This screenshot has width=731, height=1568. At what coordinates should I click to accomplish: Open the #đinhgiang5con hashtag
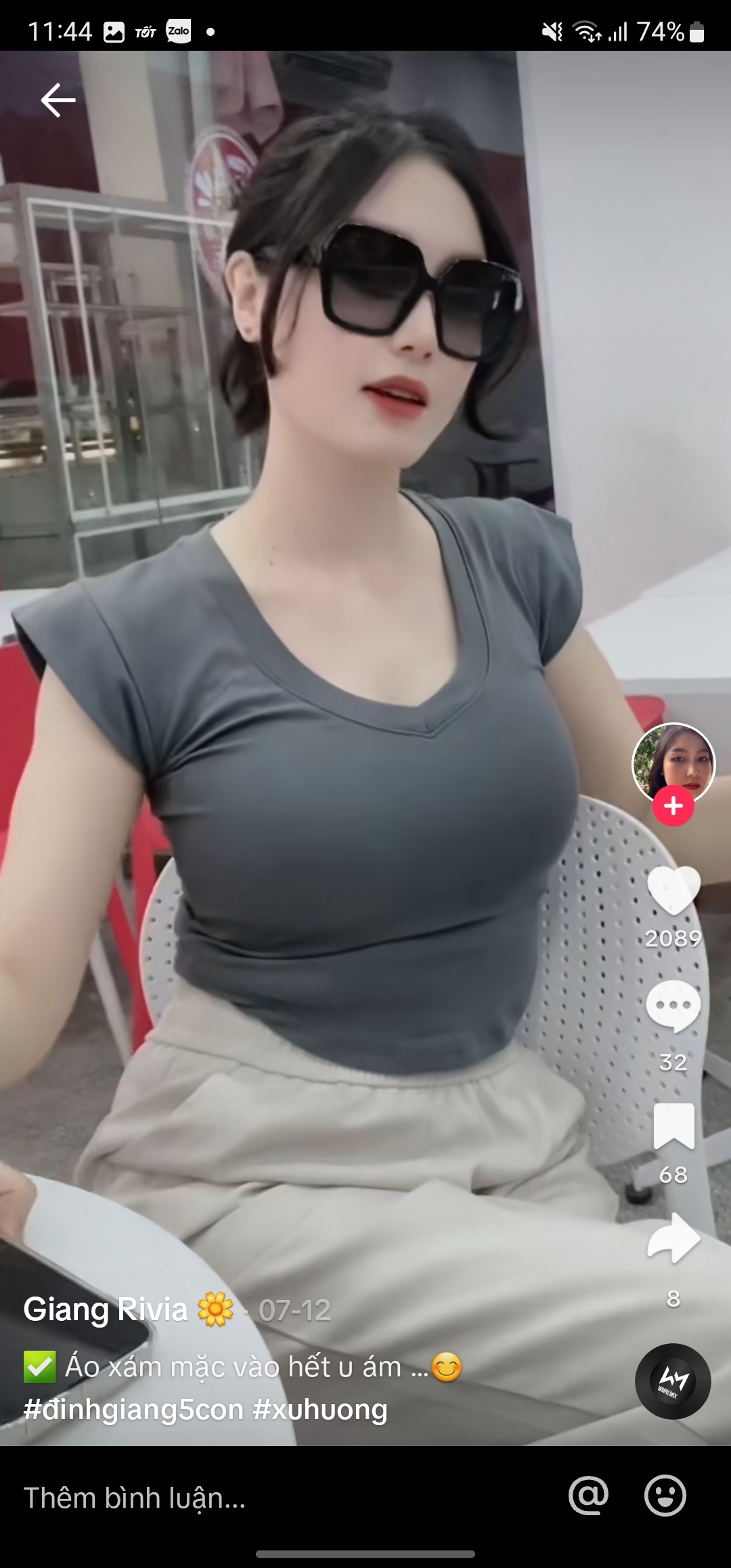133,1410
